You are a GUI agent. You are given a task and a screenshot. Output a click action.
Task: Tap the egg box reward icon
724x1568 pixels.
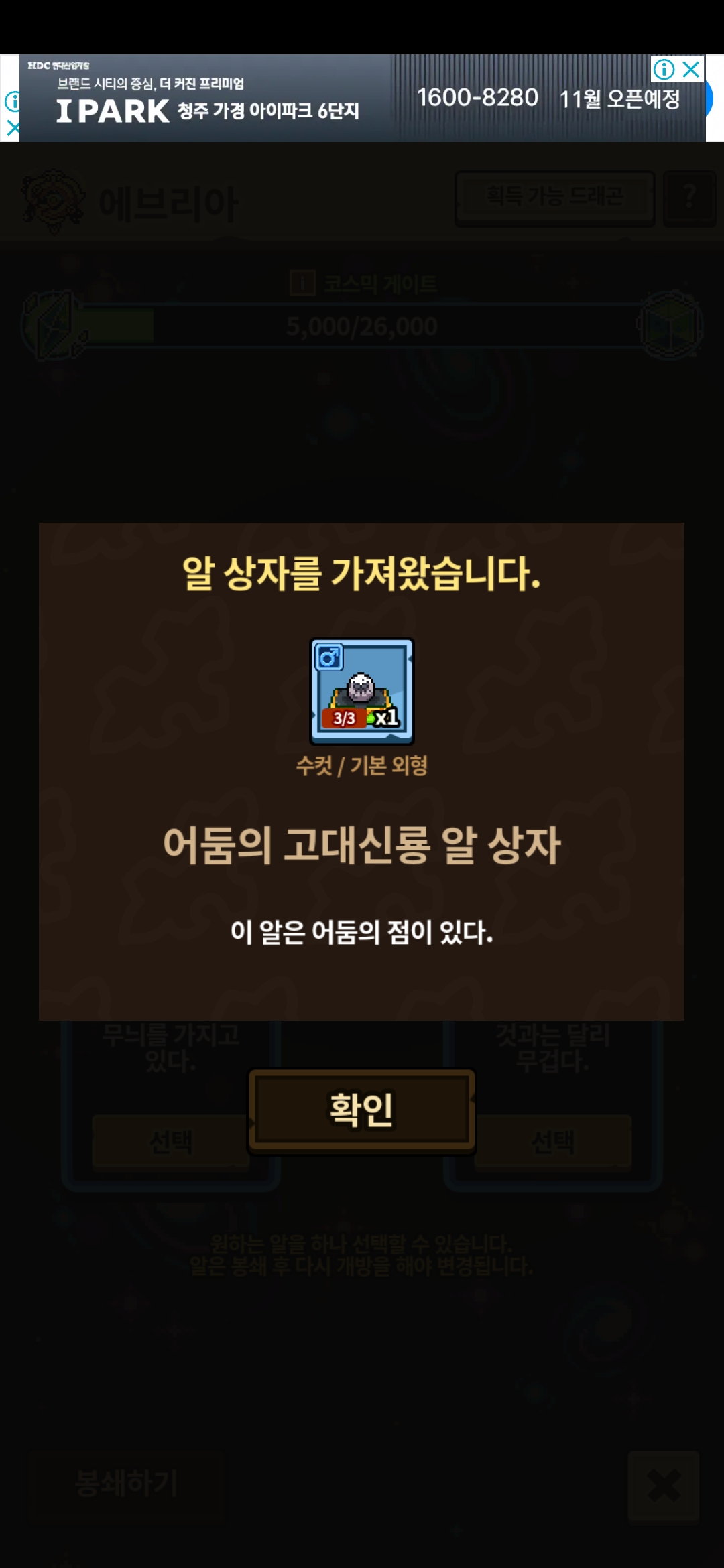pyautogui.click(x=362, y=692)
